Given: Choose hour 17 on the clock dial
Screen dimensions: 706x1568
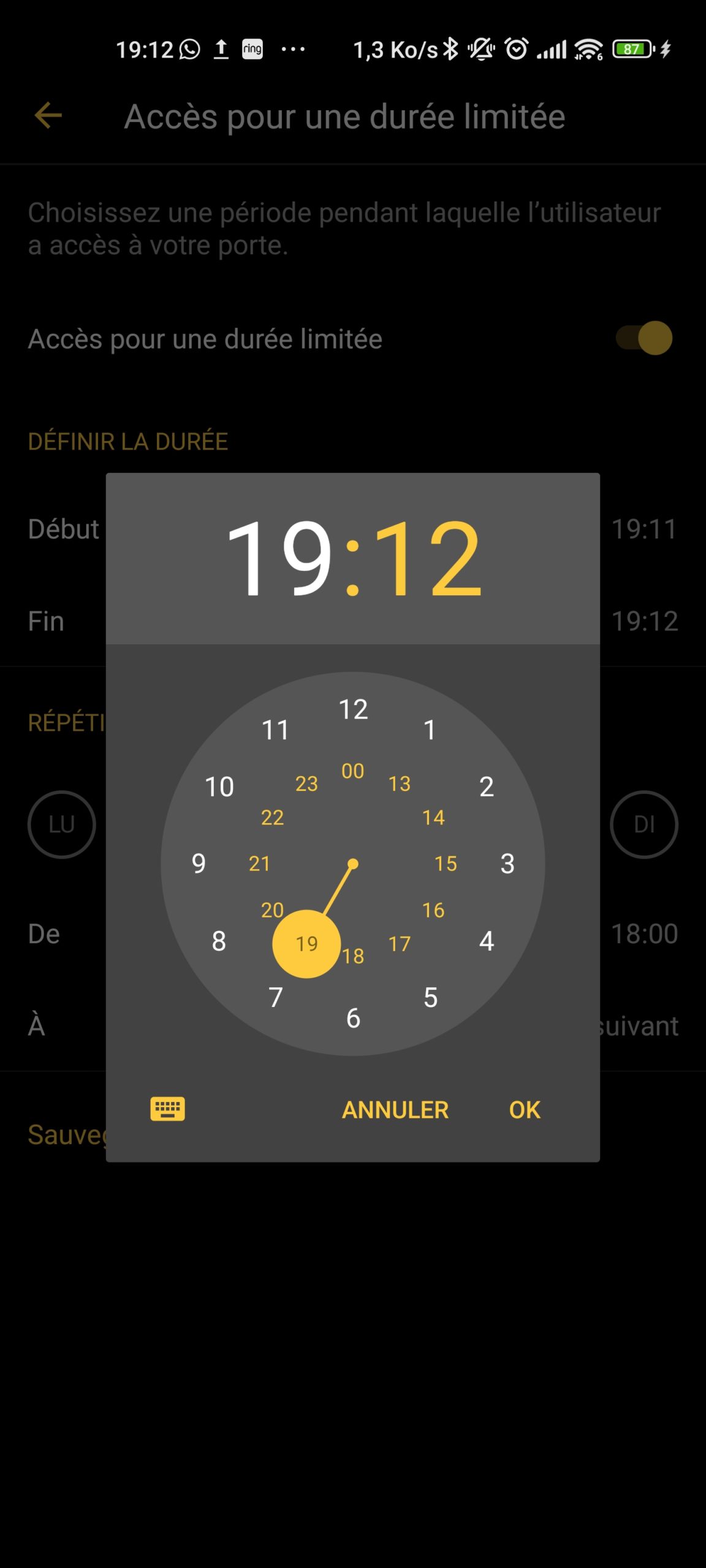Looking at the screenshot, I should (x=399, y=944).
